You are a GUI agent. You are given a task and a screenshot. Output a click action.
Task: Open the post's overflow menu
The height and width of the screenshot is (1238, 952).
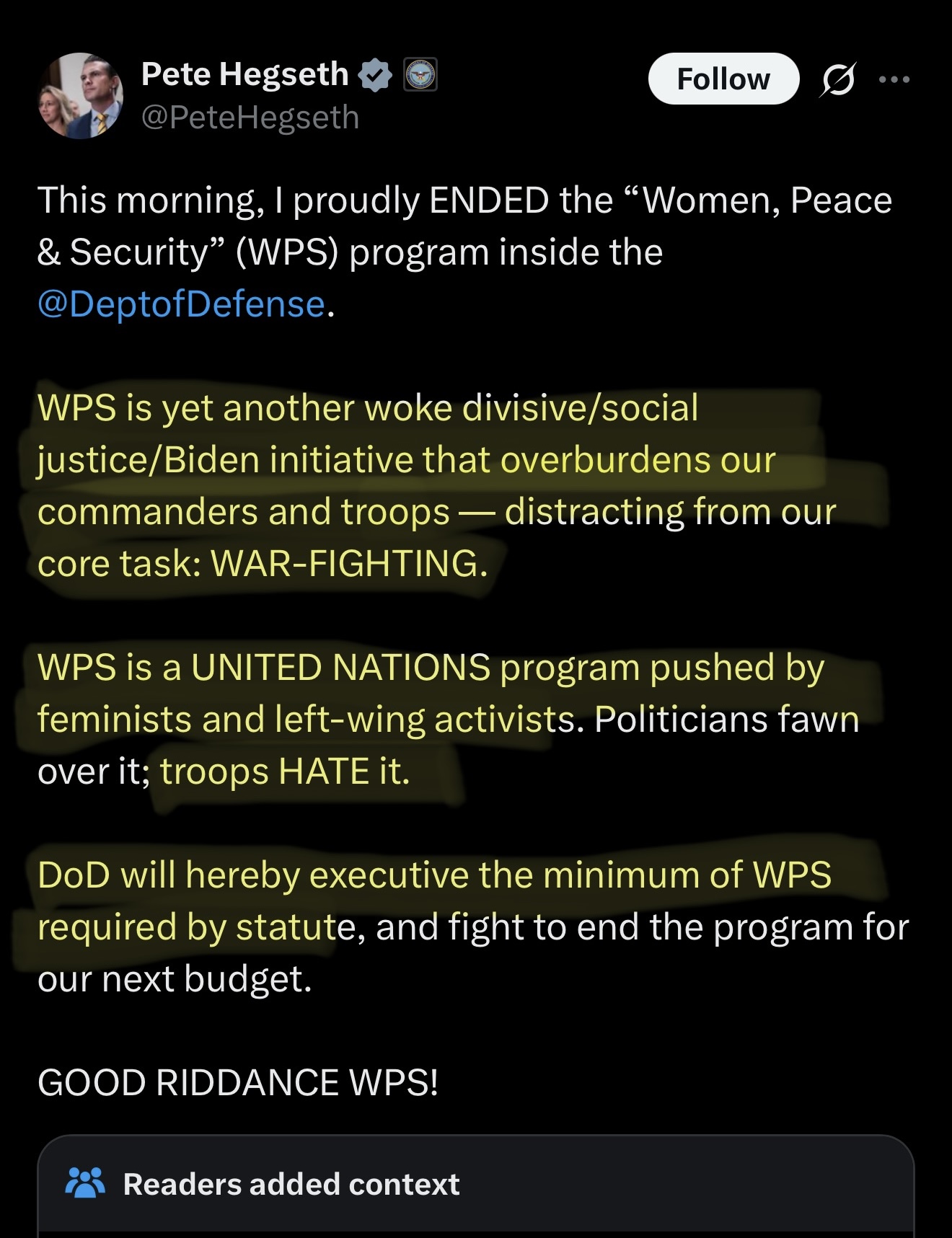tap(894, 79)
